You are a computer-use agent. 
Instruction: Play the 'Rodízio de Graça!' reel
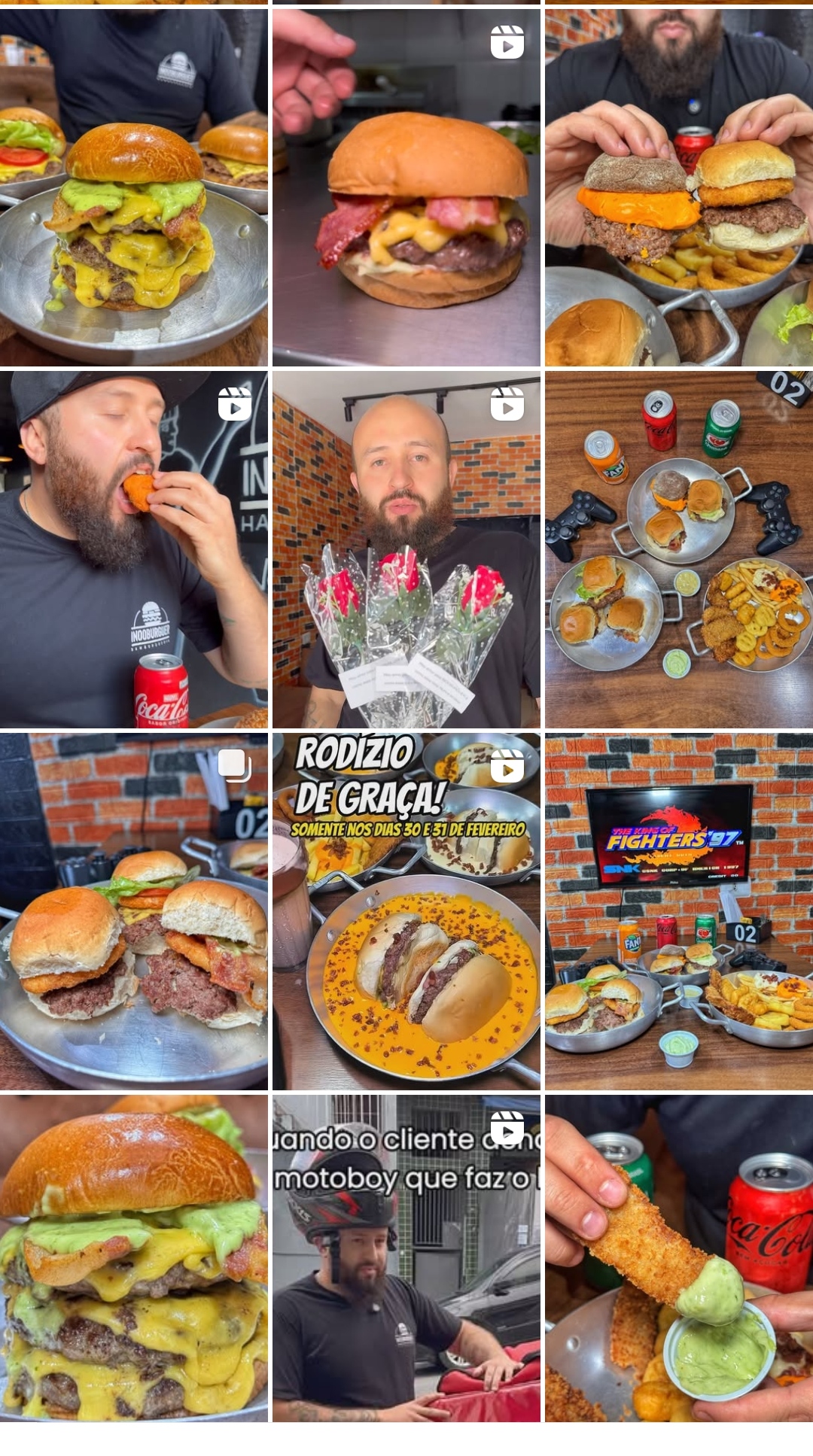click(x=406, y=911)
